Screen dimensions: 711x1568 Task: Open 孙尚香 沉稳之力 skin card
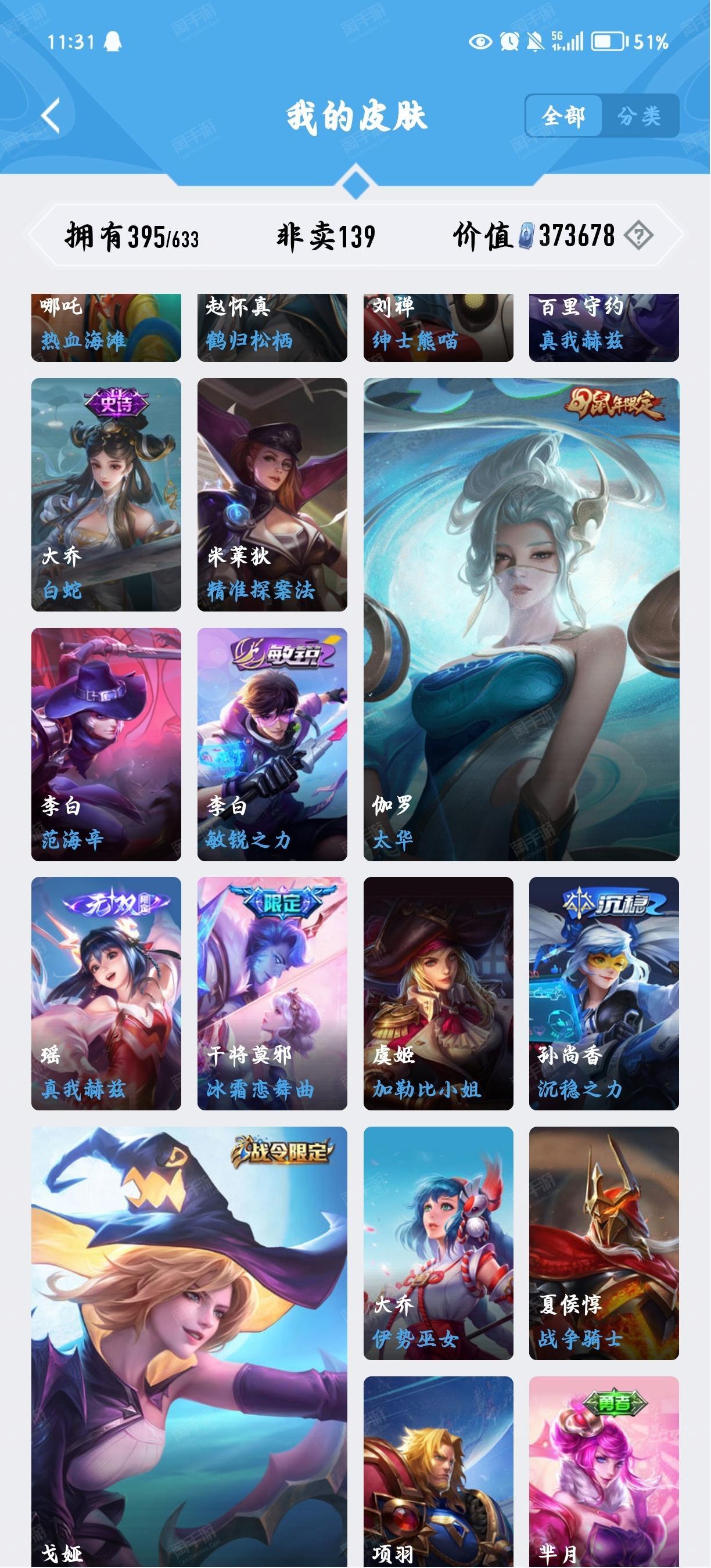point(604,993)
